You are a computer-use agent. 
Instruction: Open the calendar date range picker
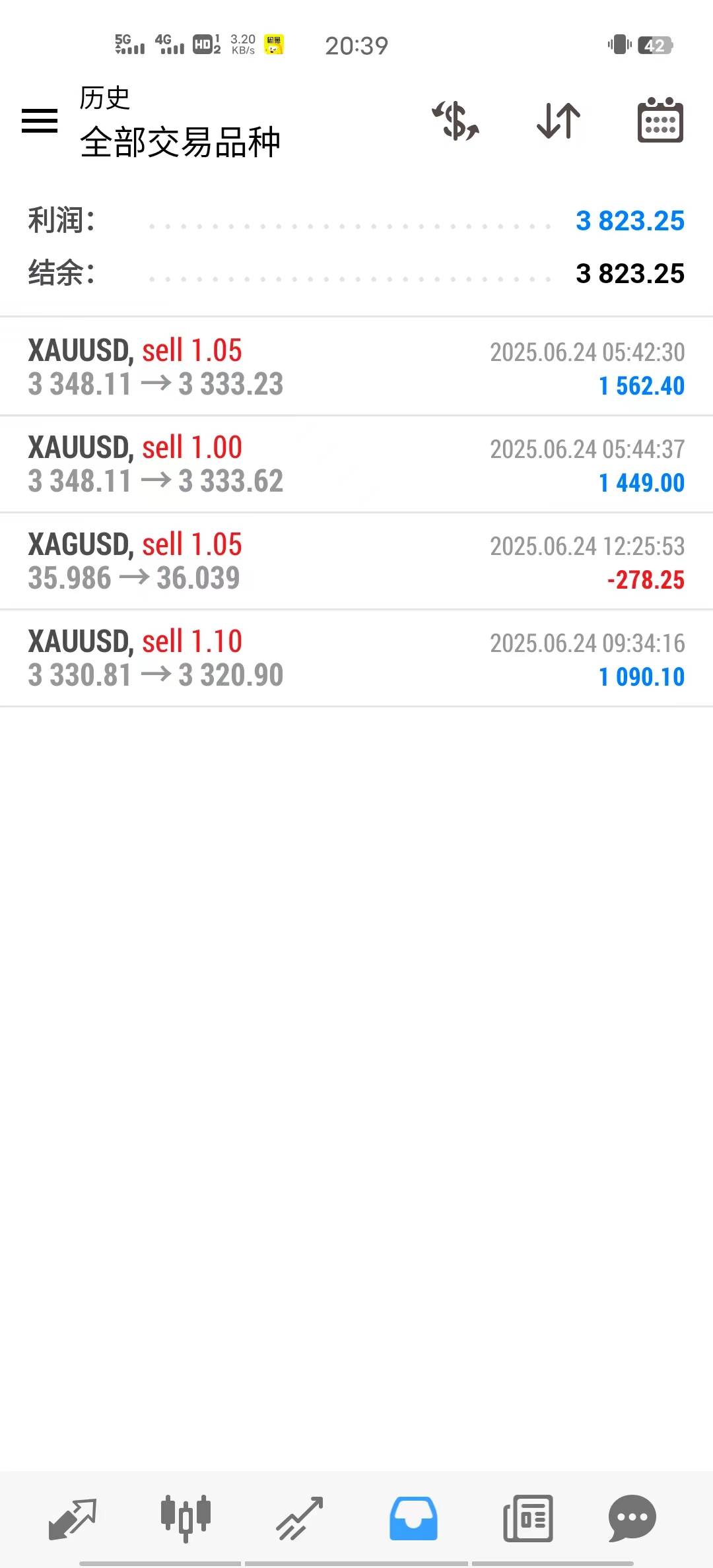[660, 120]
